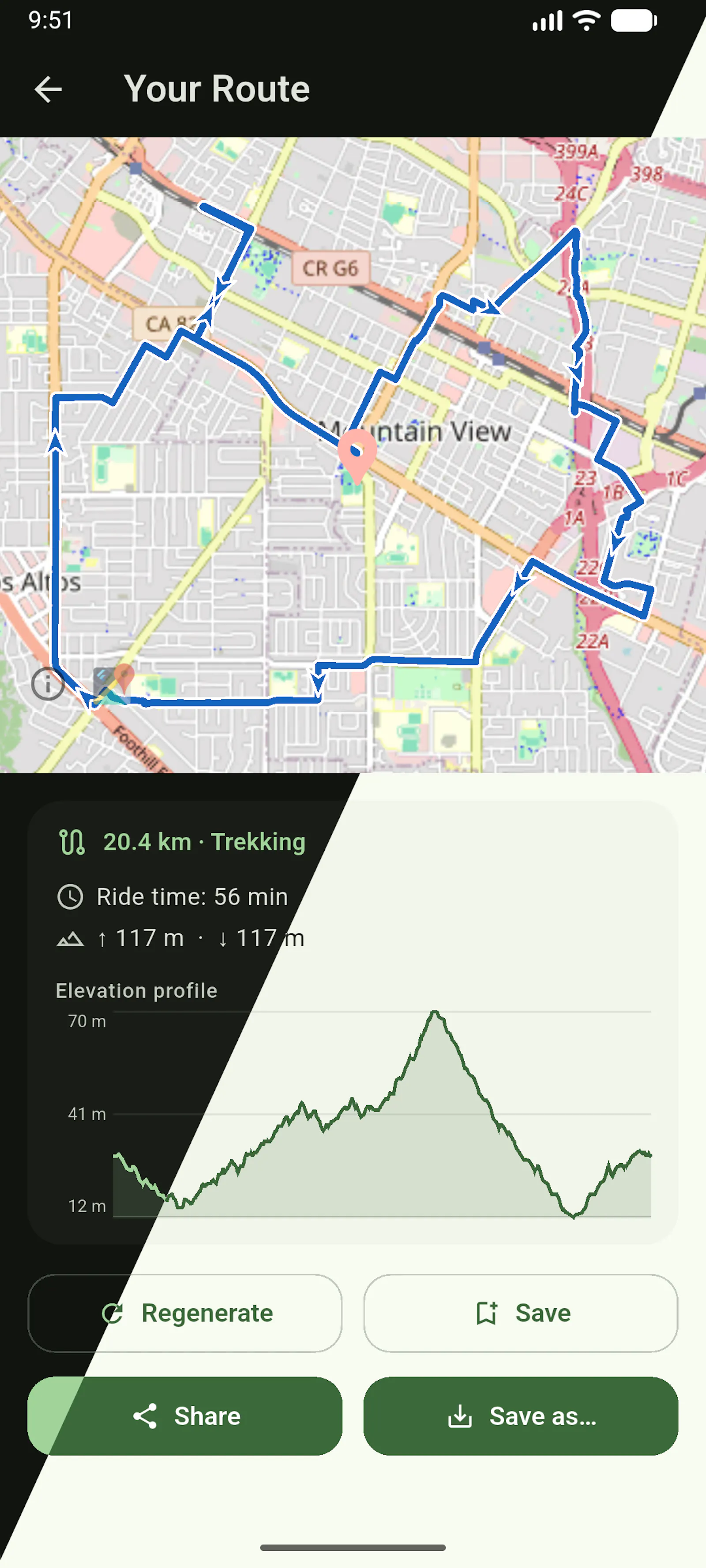Open the map attribution info icon

[48, 684]
